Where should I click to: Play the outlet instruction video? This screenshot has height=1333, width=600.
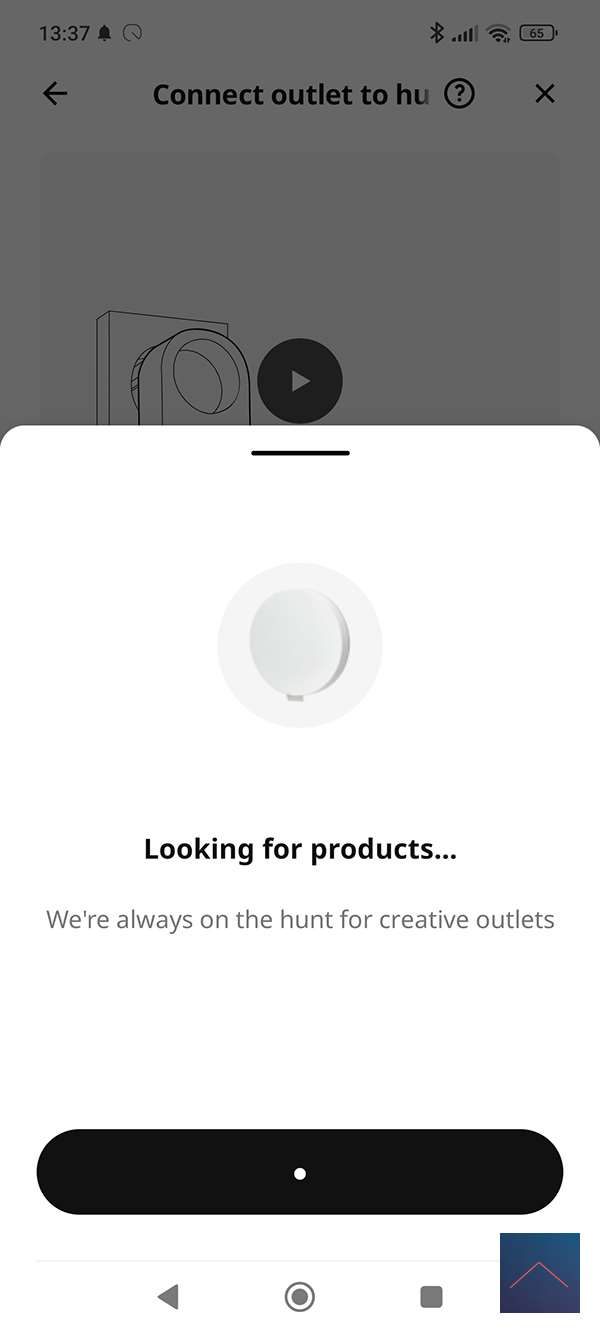[x=300, y=381]
